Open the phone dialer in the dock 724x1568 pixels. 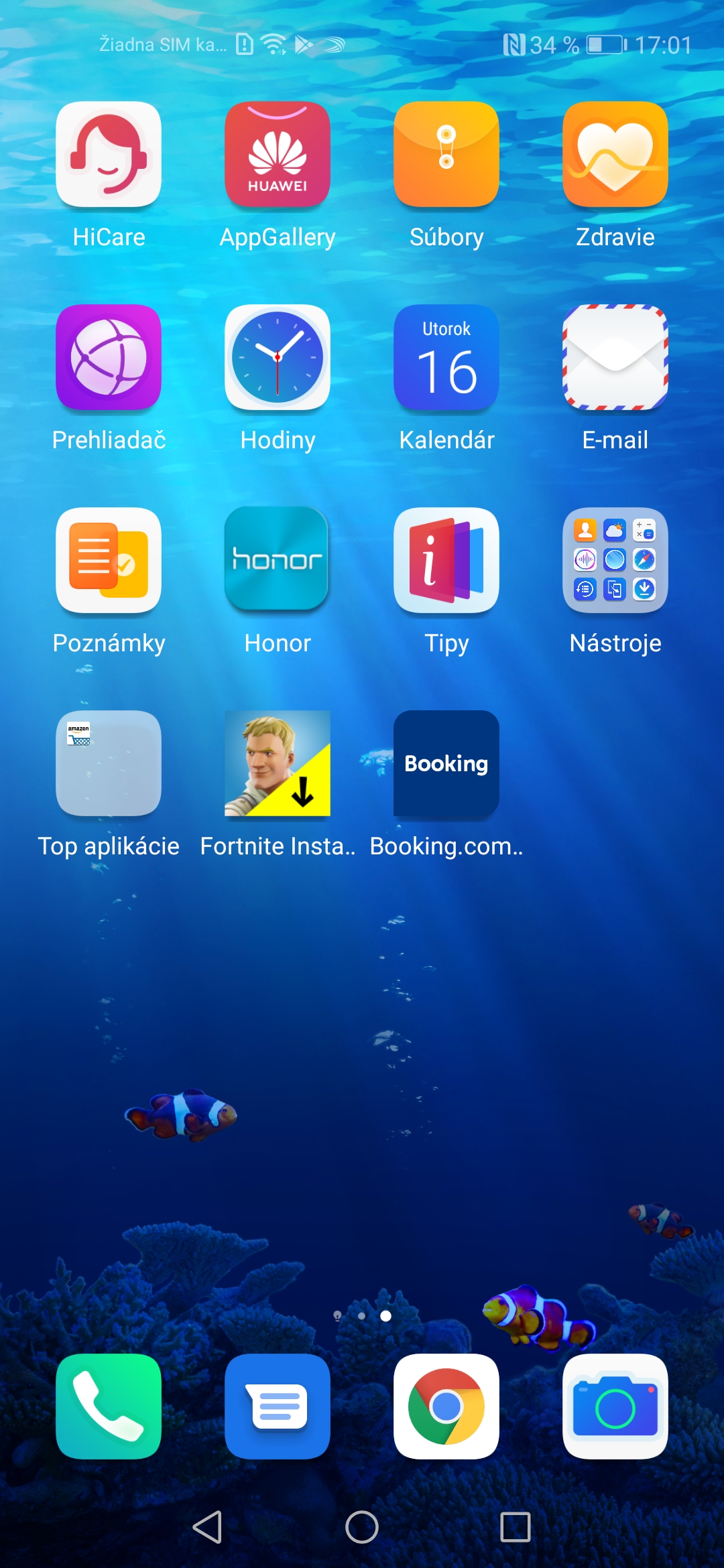(109, 1407)
